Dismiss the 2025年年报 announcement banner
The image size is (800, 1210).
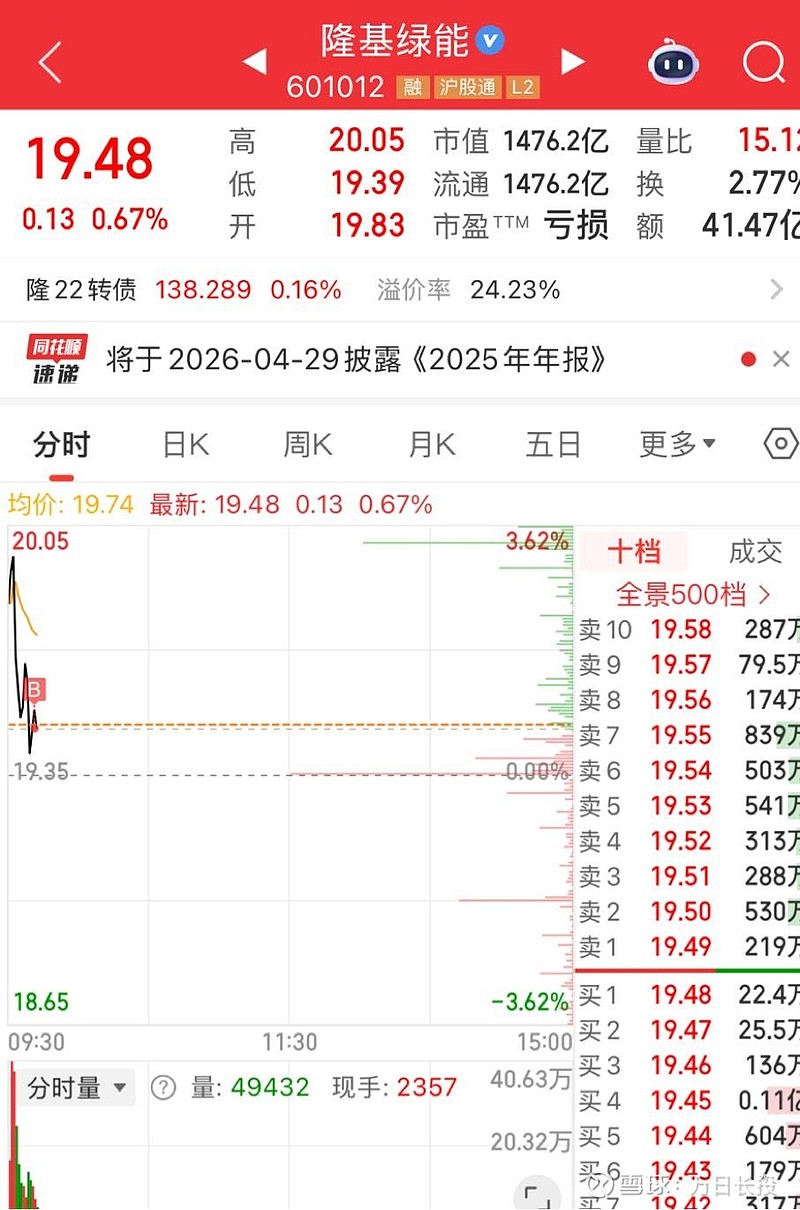[x=783, y=359]
